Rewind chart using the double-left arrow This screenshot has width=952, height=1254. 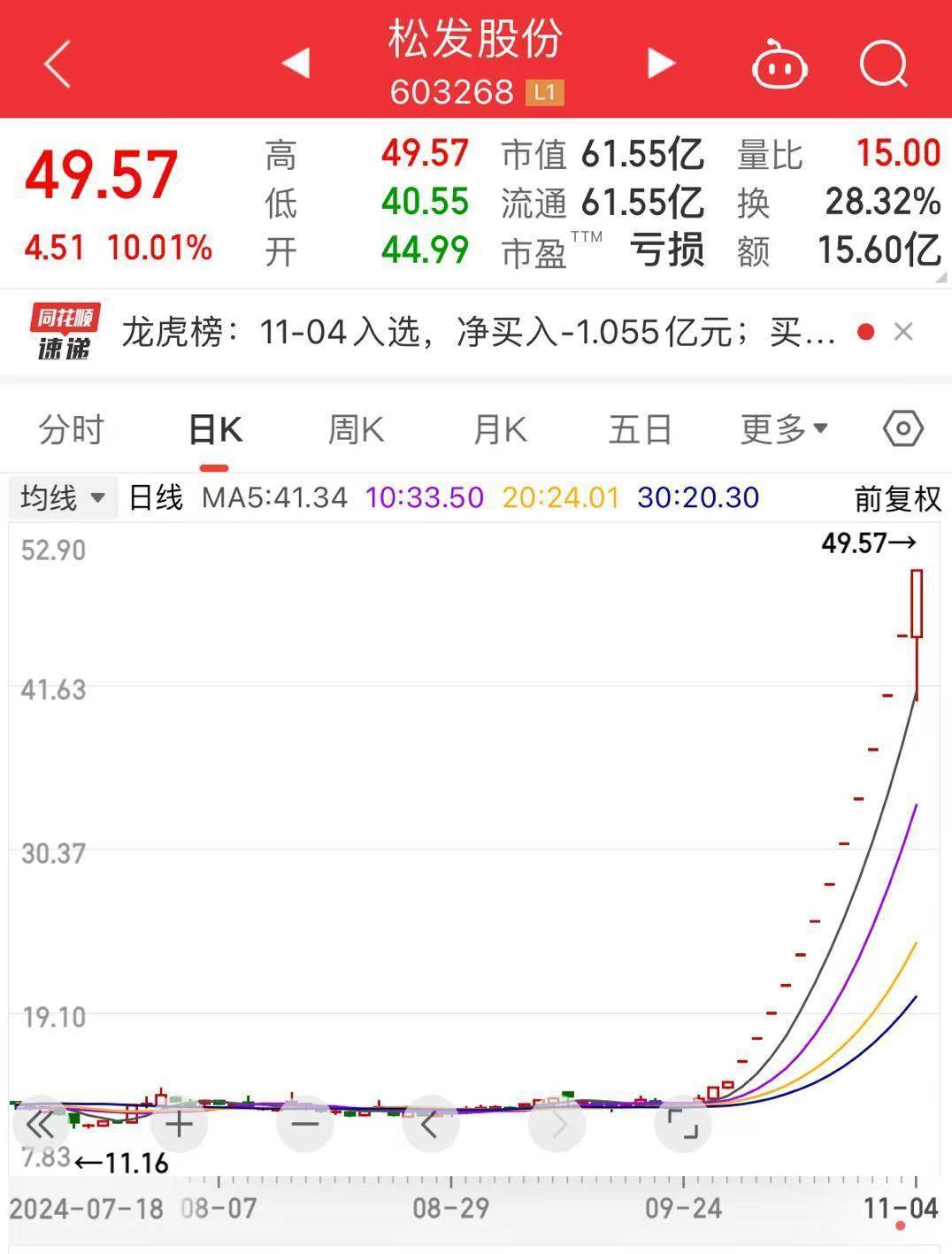coord(38,1124)
